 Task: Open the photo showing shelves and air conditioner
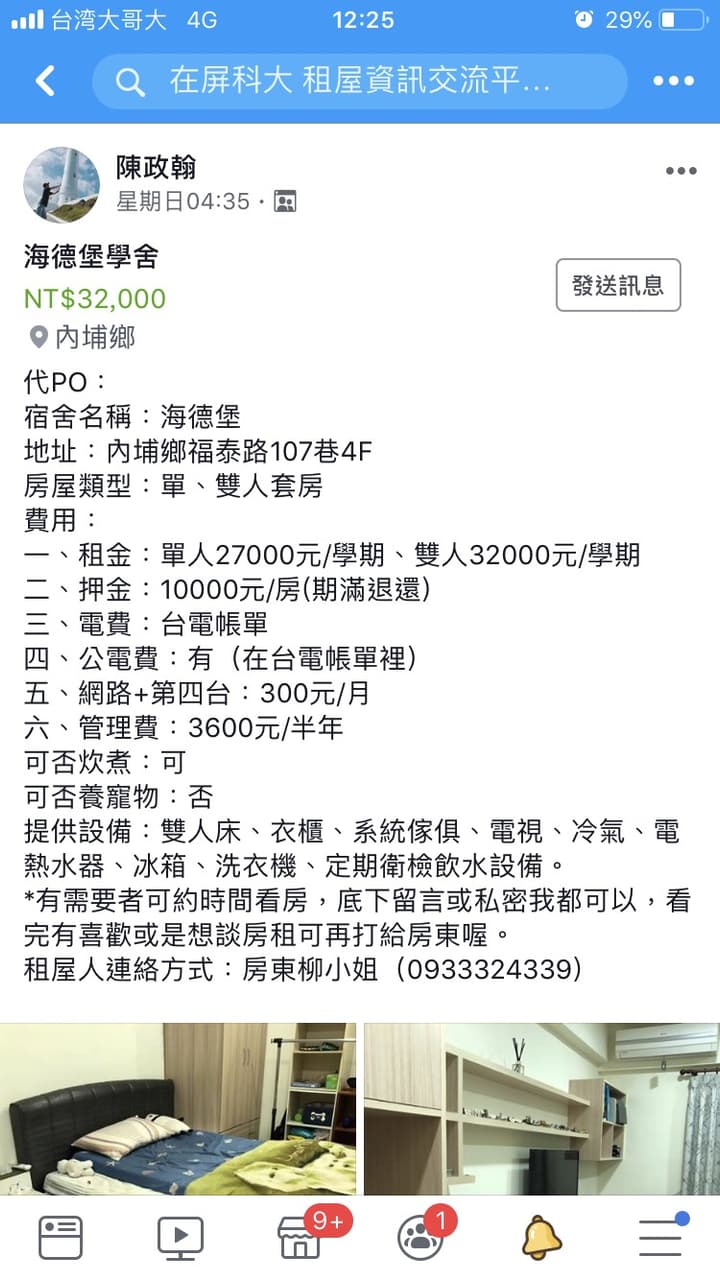[542, 1108]
